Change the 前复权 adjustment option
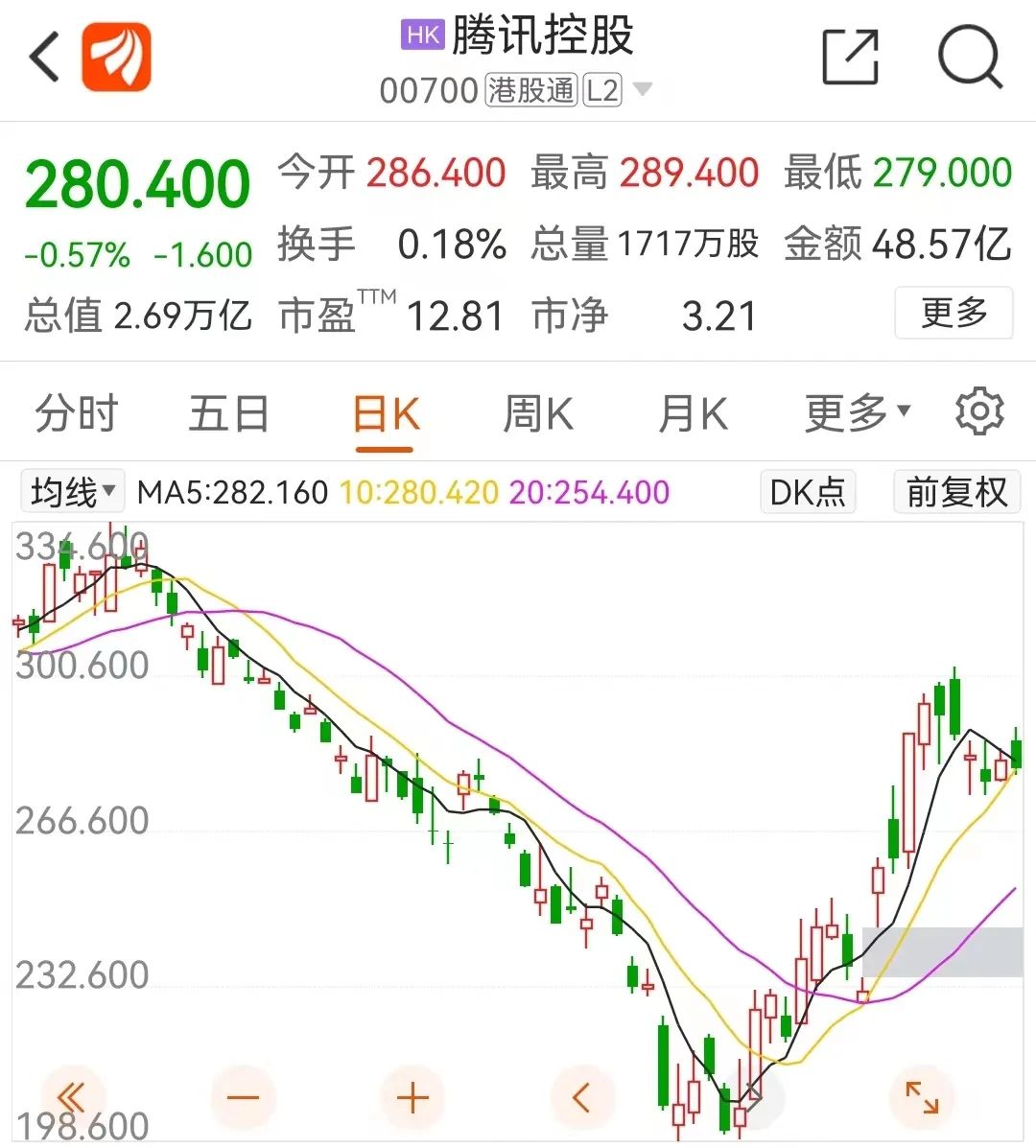The width and height of the screenshot is (1036, 1148). pyautogui.click(x=956, y=492)
